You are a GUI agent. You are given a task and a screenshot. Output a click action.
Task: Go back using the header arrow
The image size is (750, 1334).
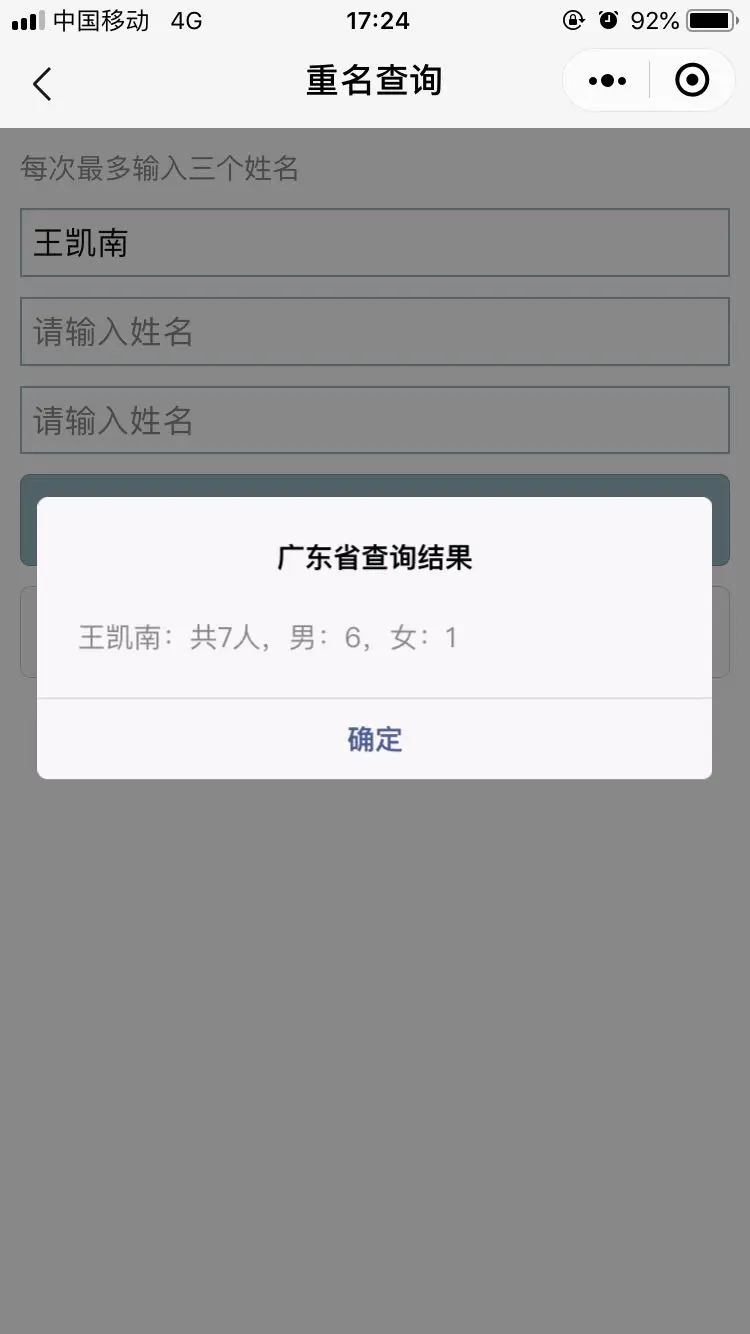tap(42, 84)
